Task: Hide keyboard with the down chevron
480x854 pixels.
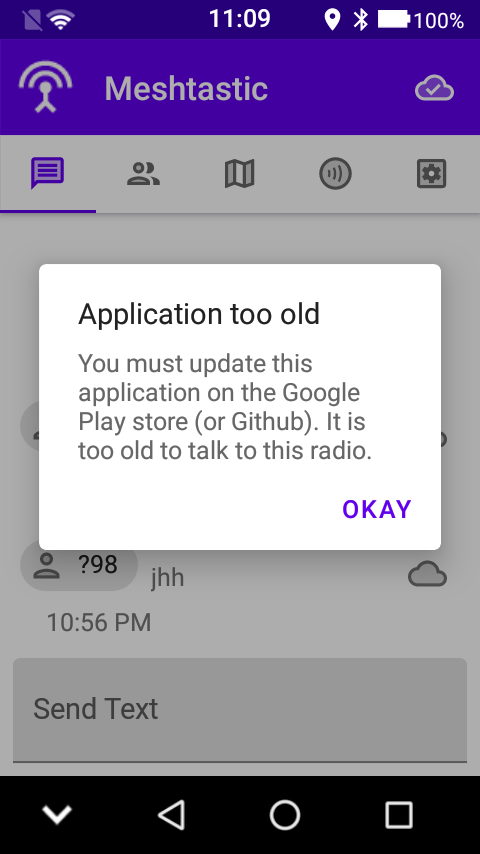Action: coord(57,815)
